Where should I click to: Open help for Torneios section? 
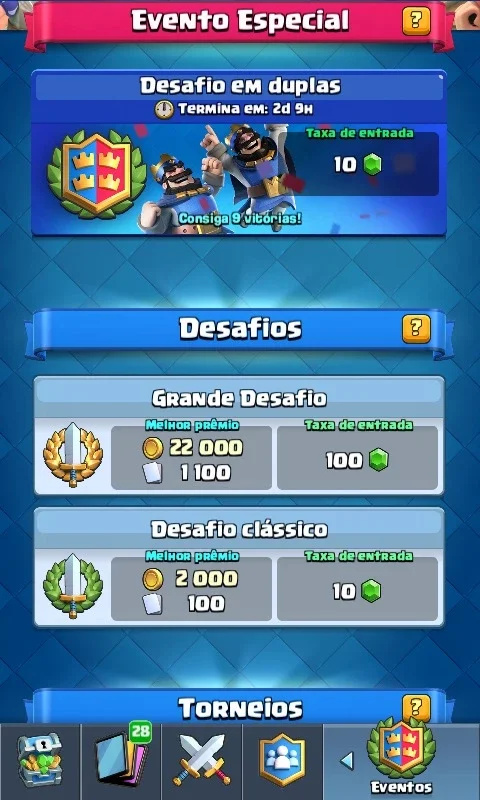click(416, 708)
